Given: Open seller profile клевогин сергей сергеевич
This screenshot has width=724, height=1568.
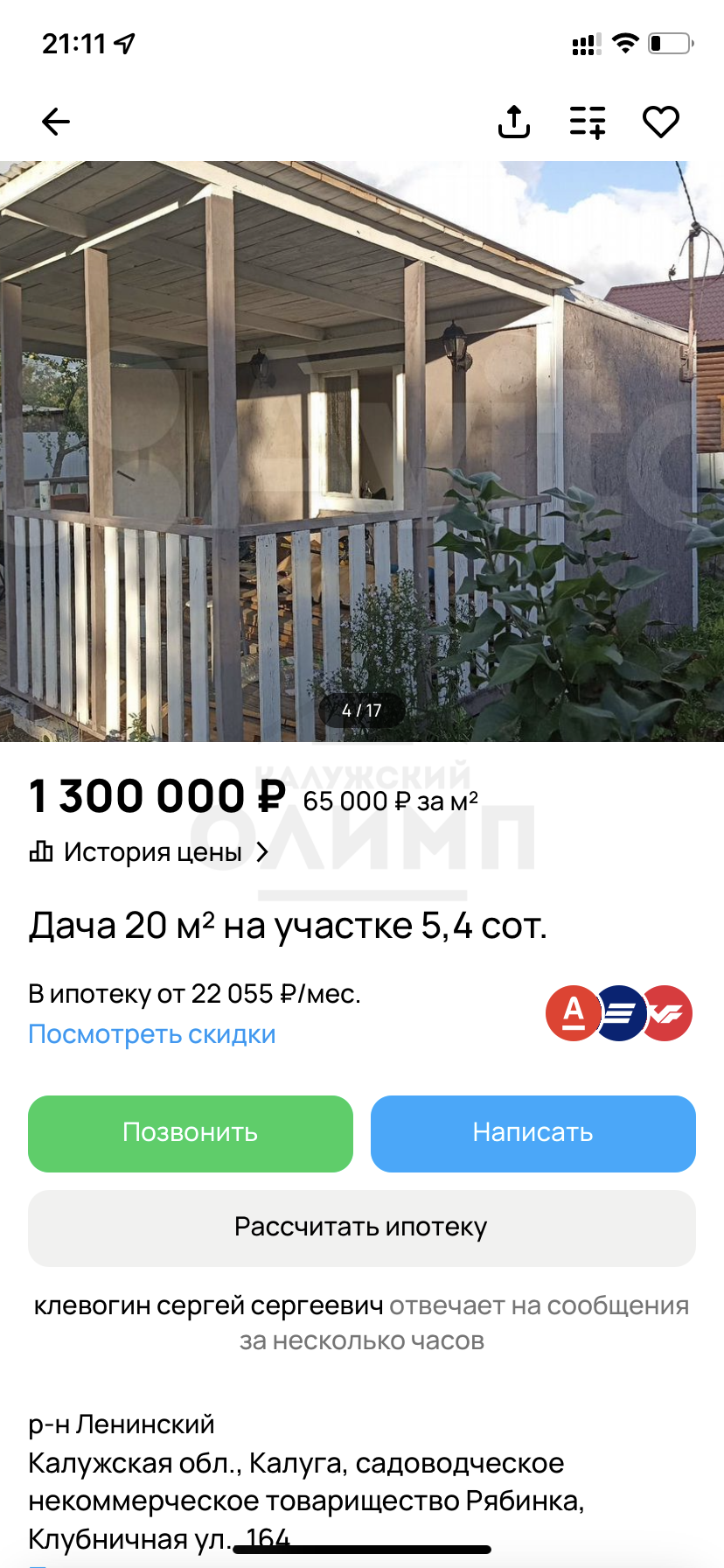Looking at the screenshot, I should coord(208,1305).
